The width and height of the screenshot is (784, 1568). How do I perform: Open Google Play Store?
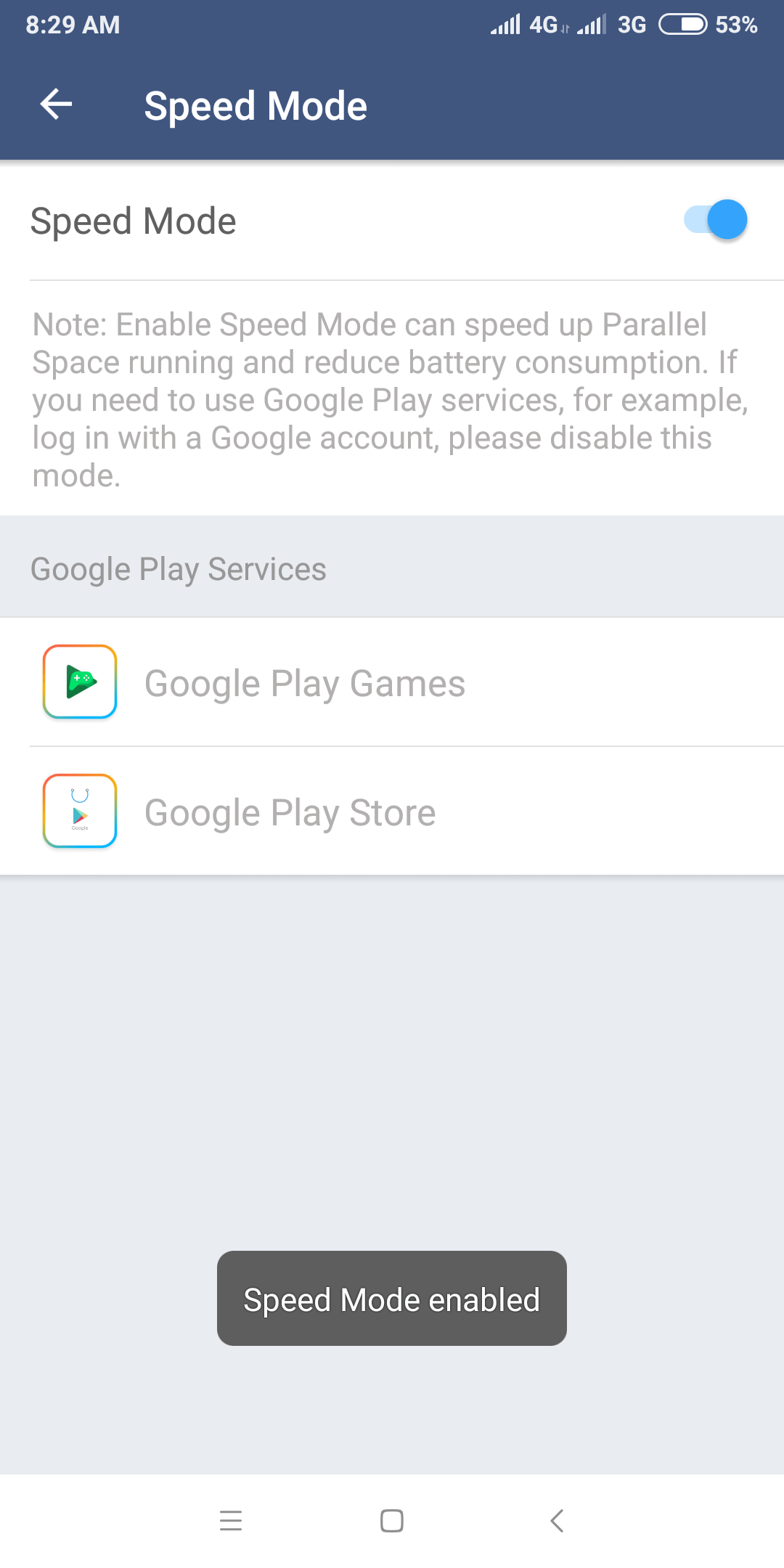[x=290, y=812]
